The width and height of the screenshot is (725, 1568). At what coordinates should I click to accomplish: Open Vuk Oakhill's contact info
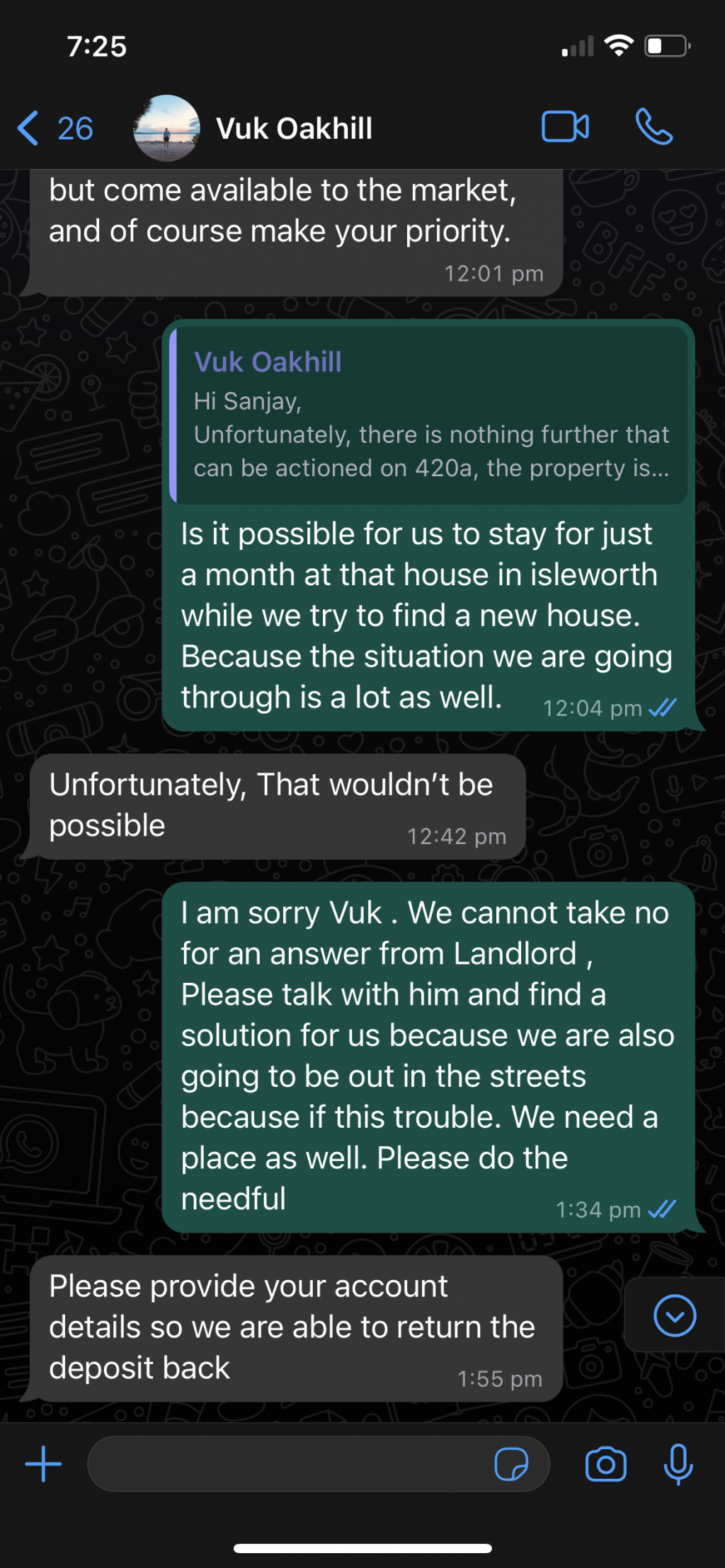pyautogui.click(x=293, y=129)
